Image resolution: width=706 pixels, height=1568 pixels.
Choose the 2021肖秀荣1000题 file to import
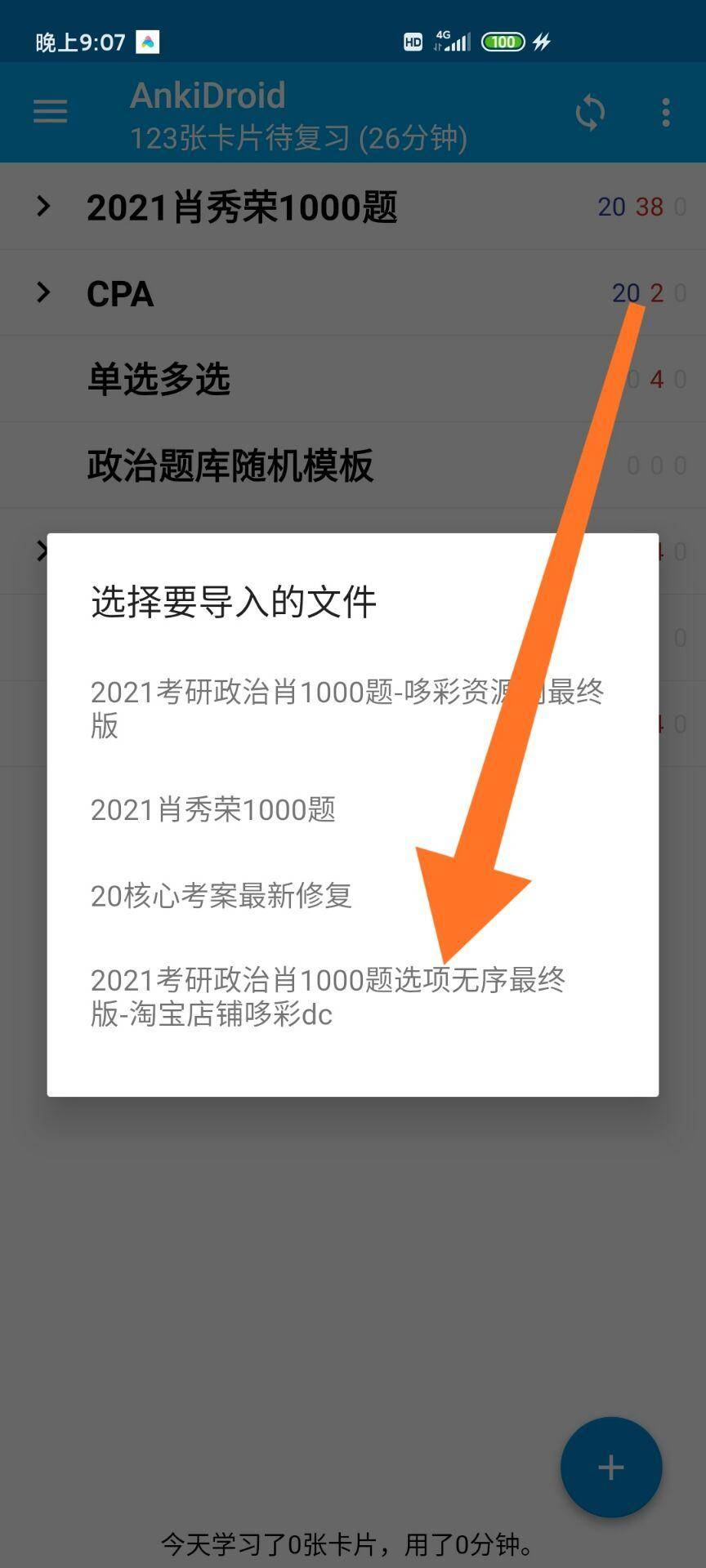click(213, 809)
